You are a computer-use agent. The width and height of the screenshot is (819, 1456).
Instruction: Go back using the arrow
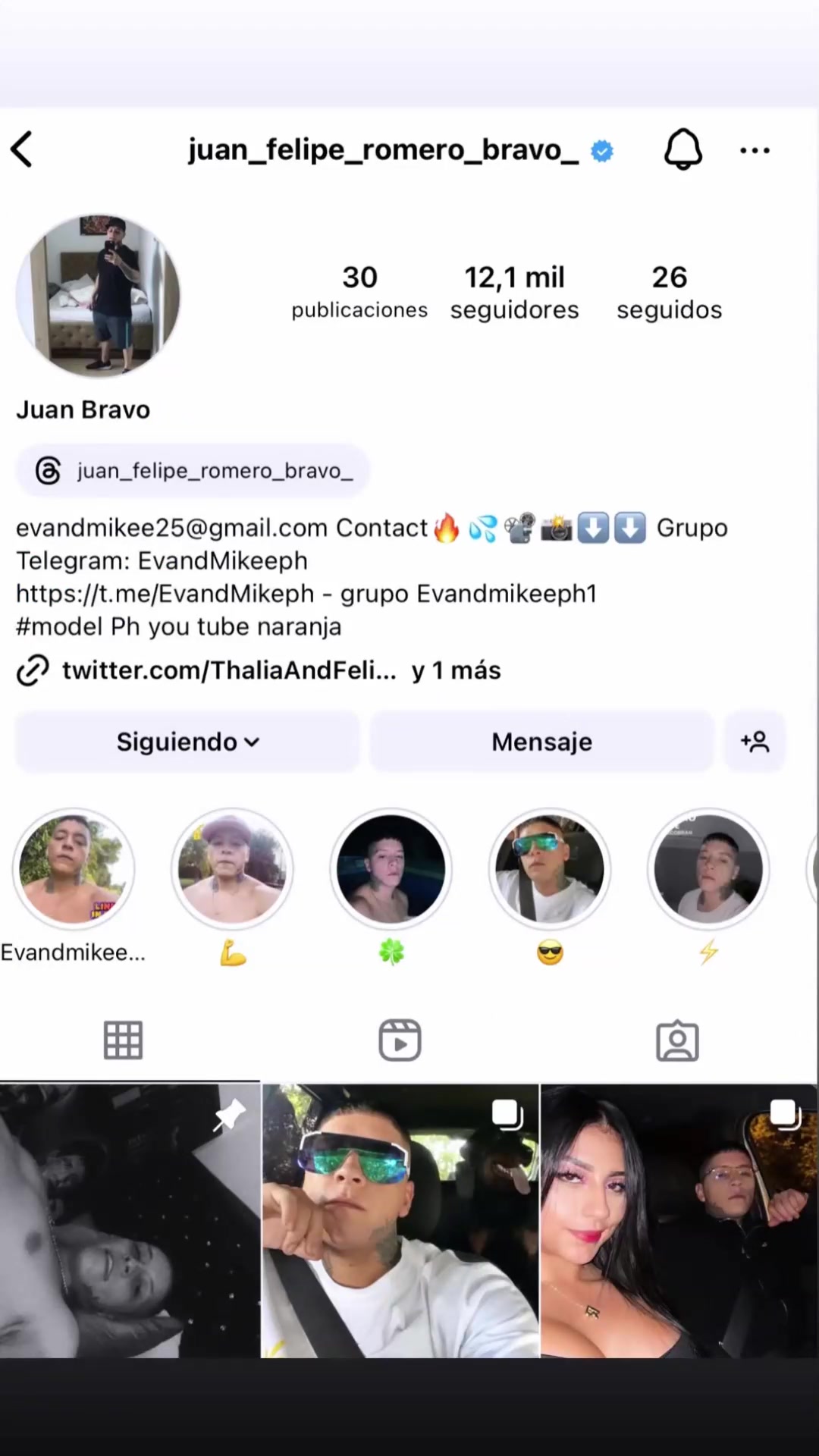tap(23, 149)
